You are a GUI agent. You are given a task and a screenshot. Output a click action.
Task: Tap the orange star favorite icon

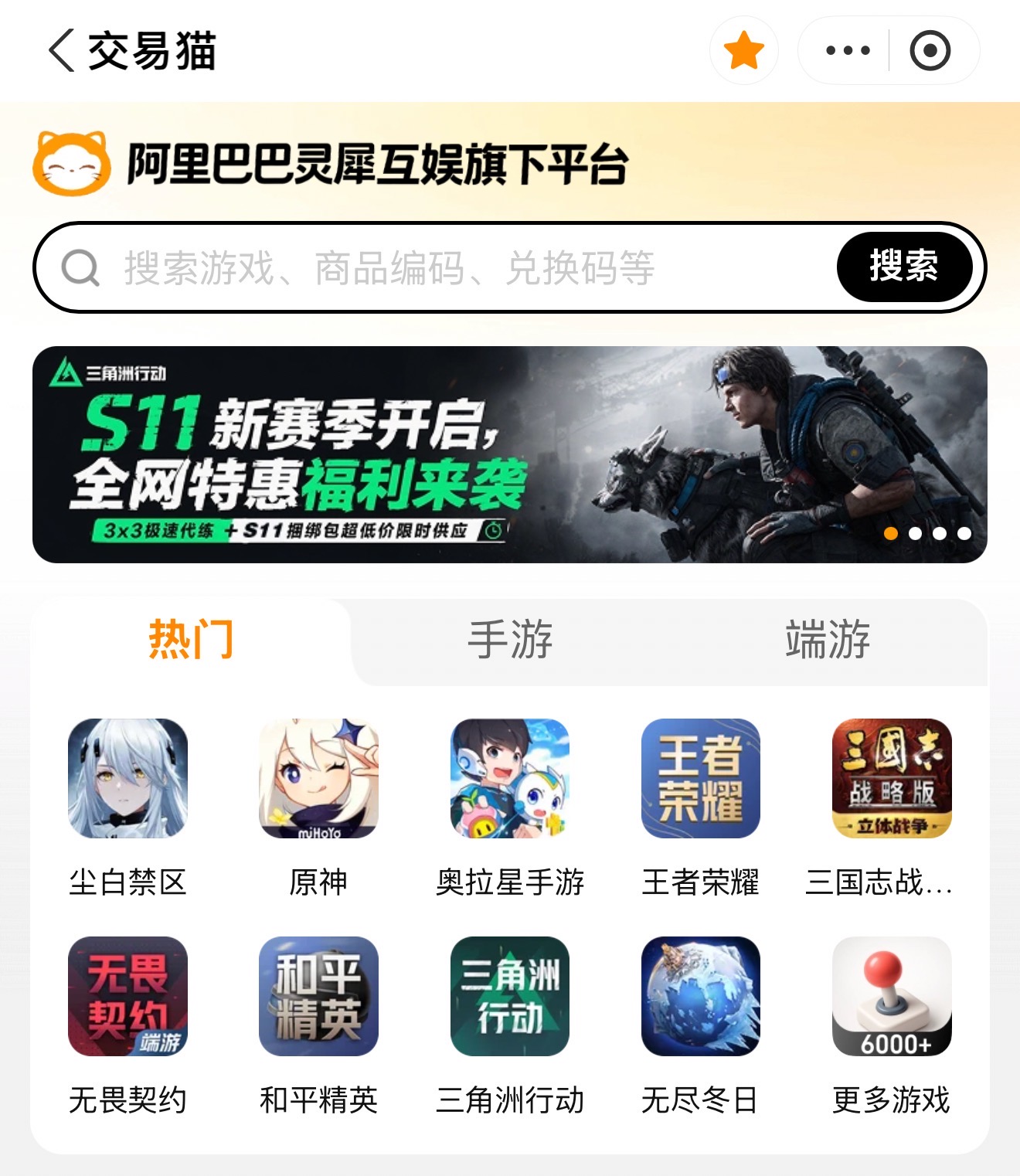[743, 51]
